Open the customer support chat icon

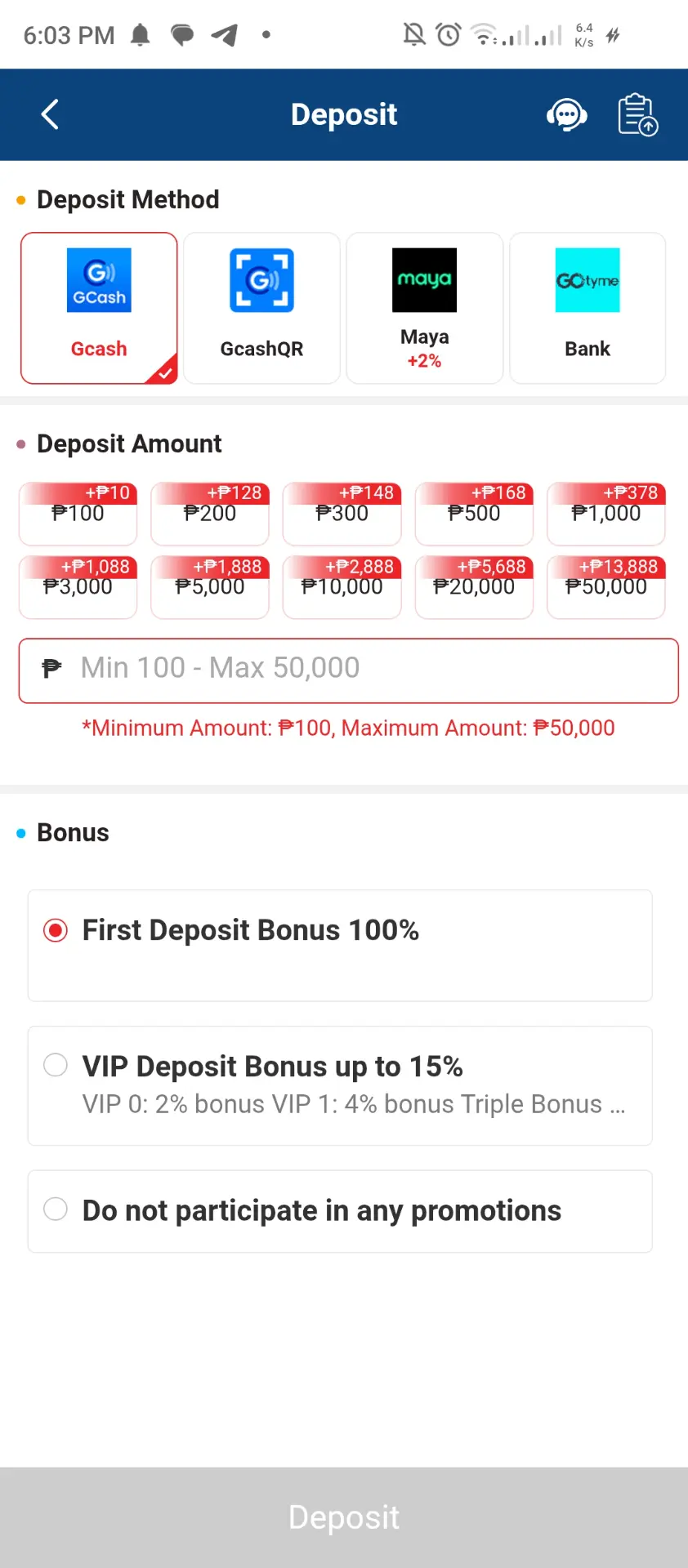tap(567, 114)
